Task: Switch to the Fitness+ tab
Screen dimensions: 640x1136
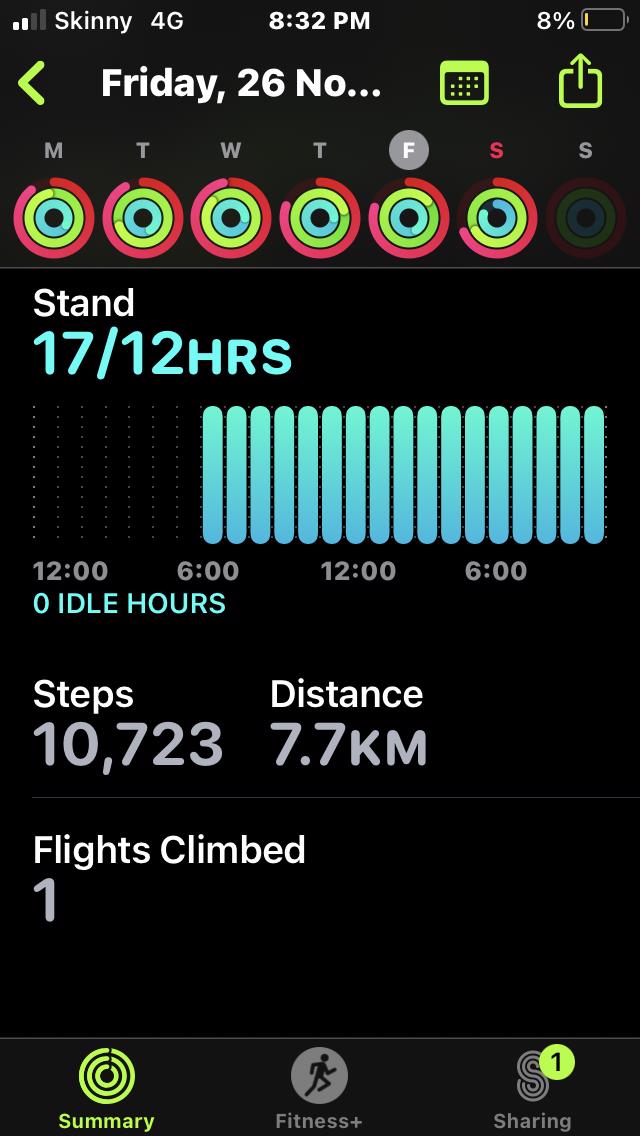Action: [319, 1089]
